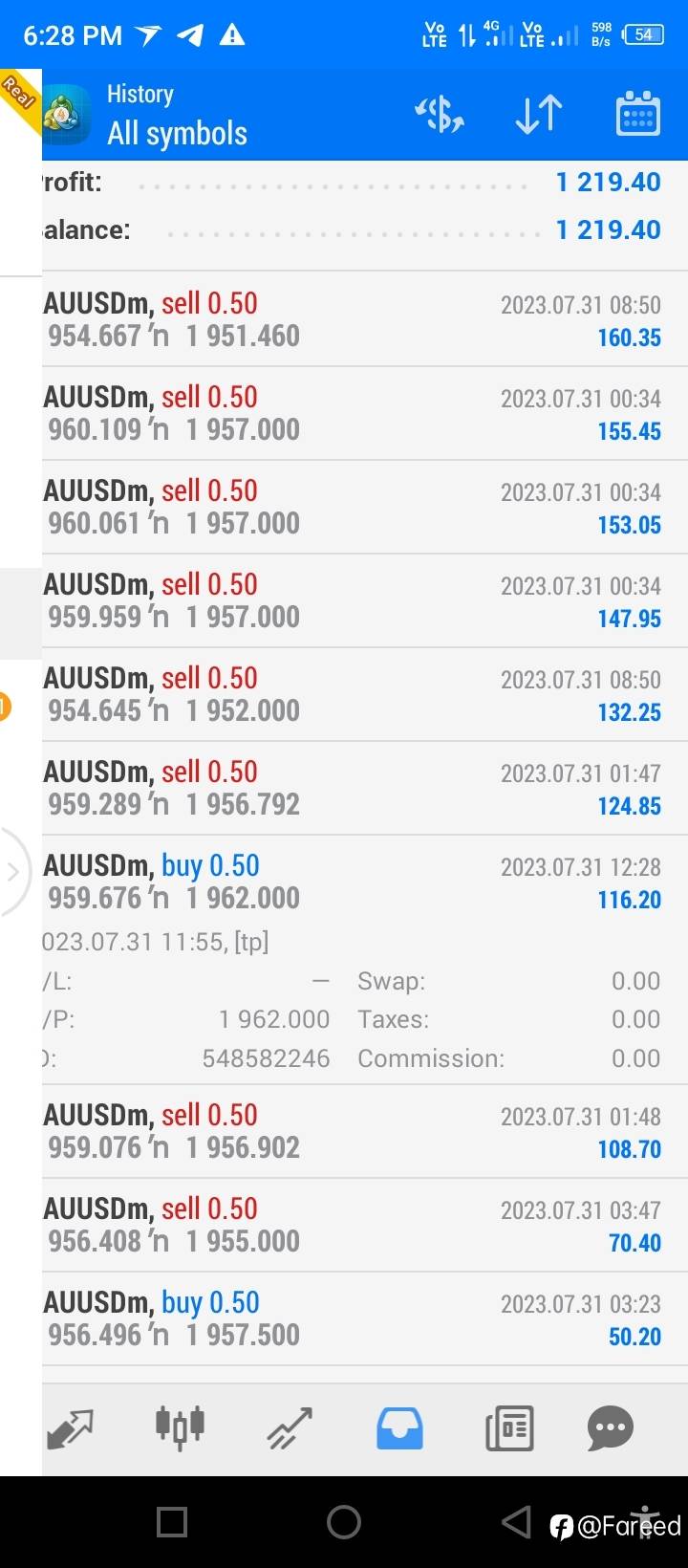688x1568 pixels.
Task: Expand the sell trade with profit 108.70
Action: [365, 1131]
